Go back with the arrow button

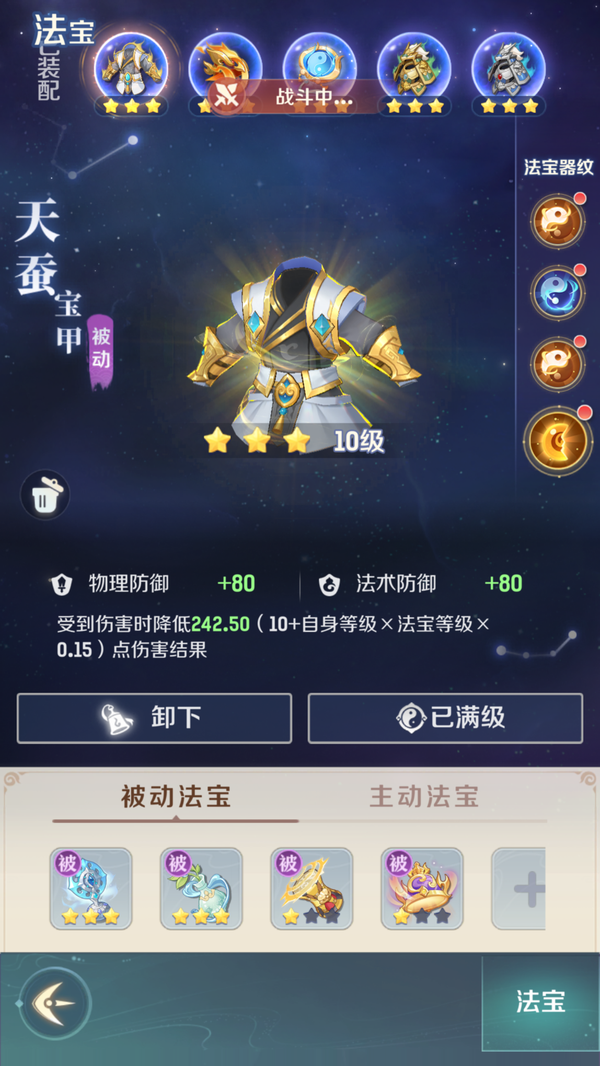(55, 1001)
